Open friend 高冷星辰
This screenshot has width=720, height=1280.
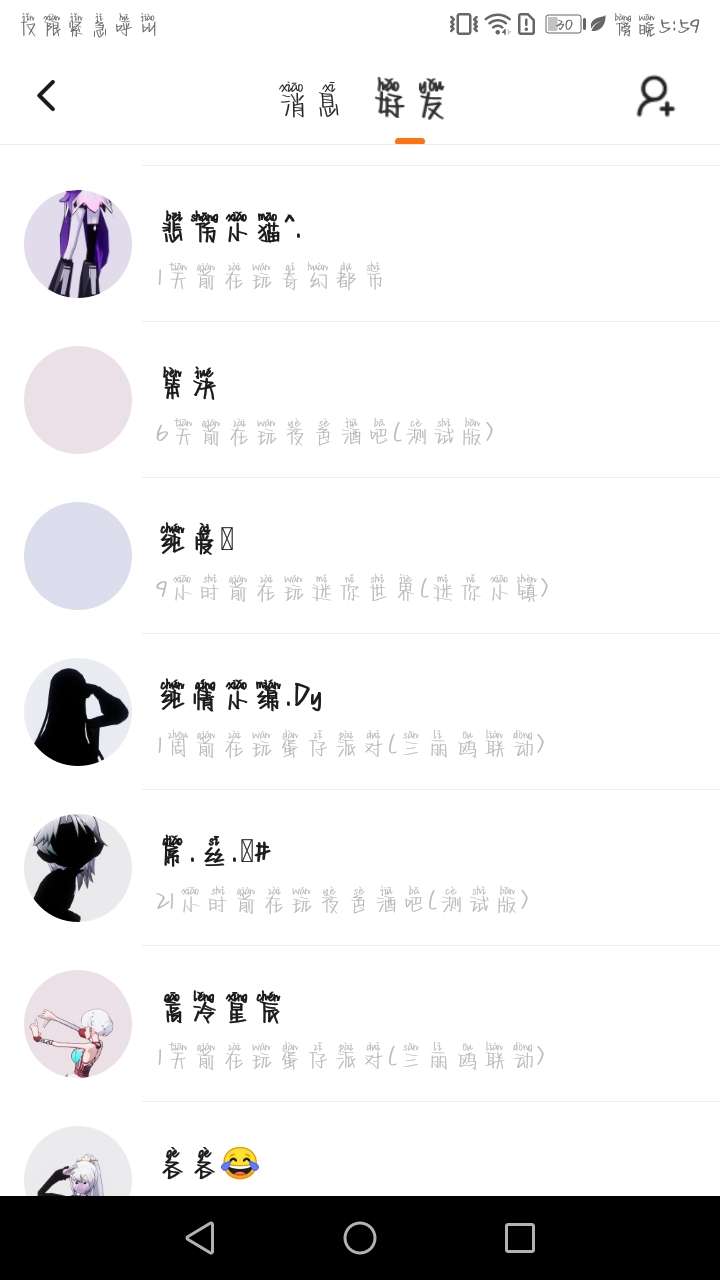[x=360, y=1024]
